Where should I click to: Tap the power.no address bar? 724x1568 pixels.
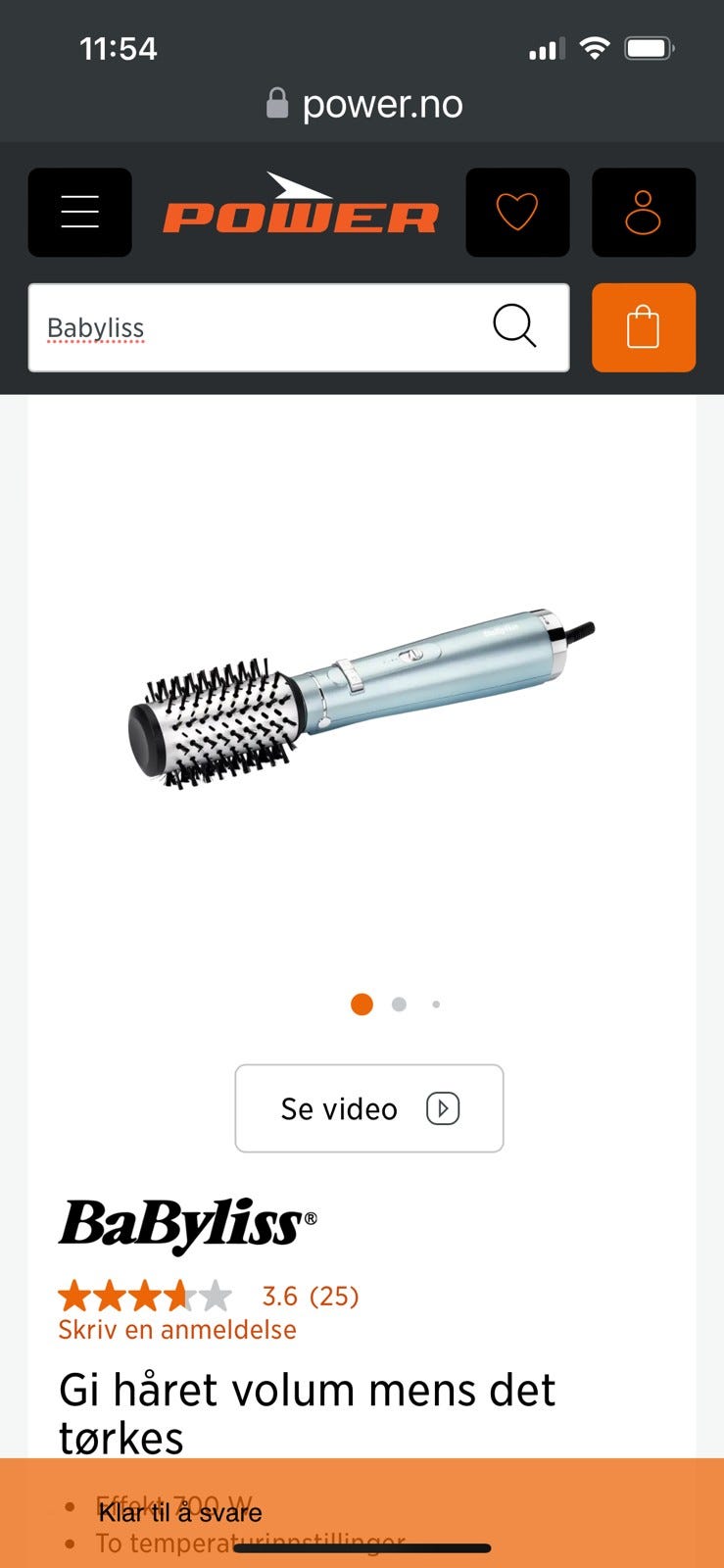tap(364, 104)
